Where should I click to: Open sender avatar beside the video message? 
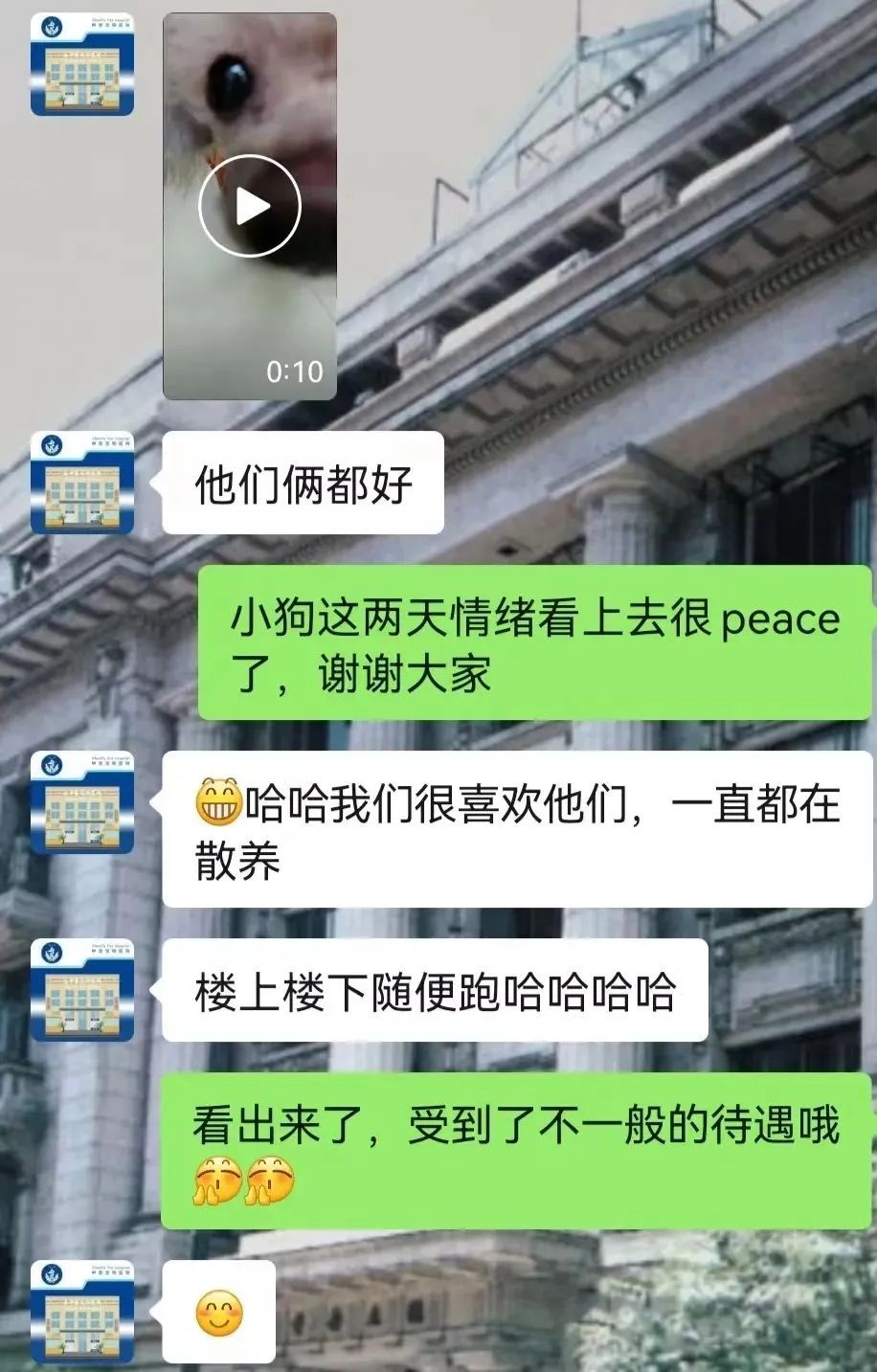coord(82,64)
